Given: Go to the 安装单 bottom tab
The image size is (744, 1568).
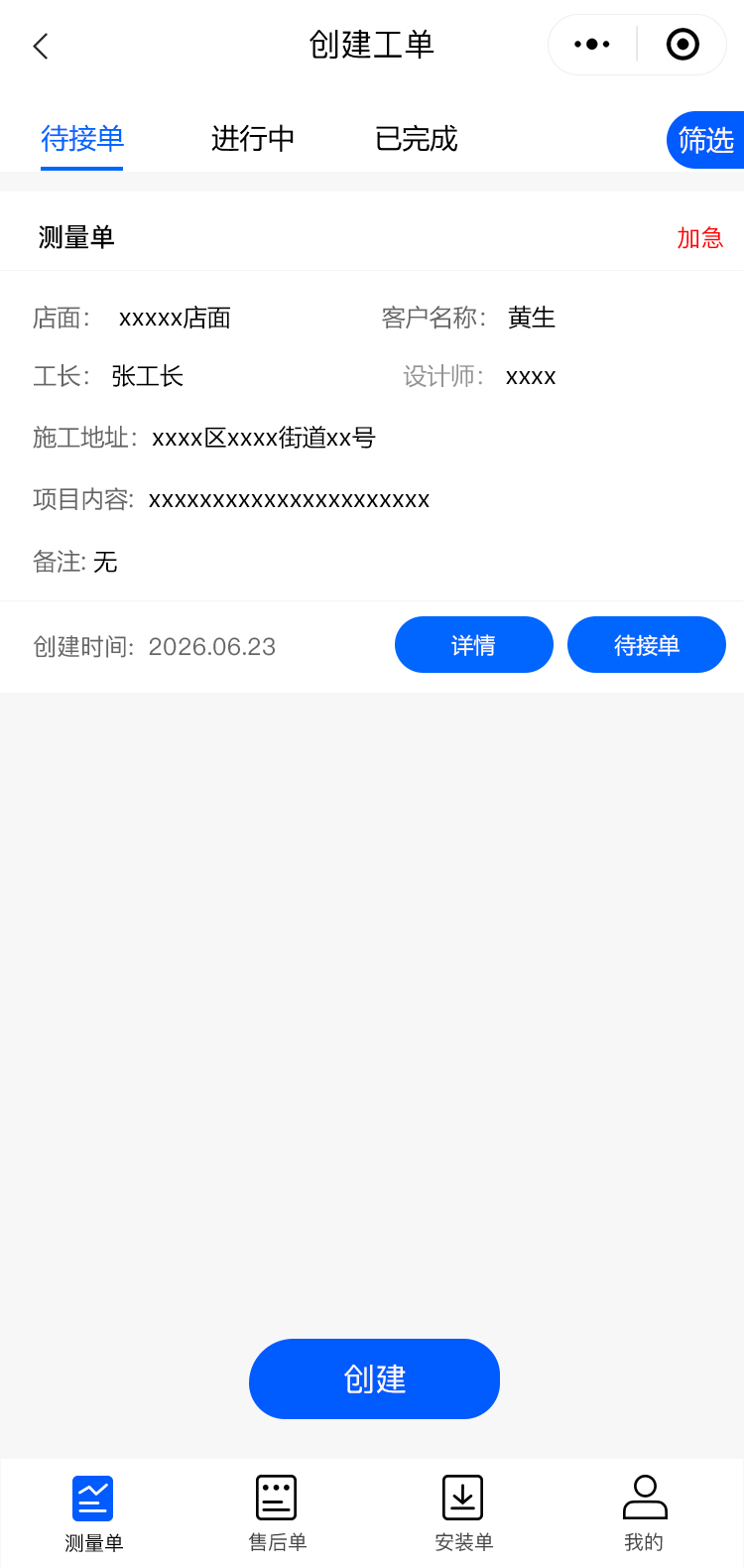Looking at the screenshot, I should click(x=463, y=1512).
